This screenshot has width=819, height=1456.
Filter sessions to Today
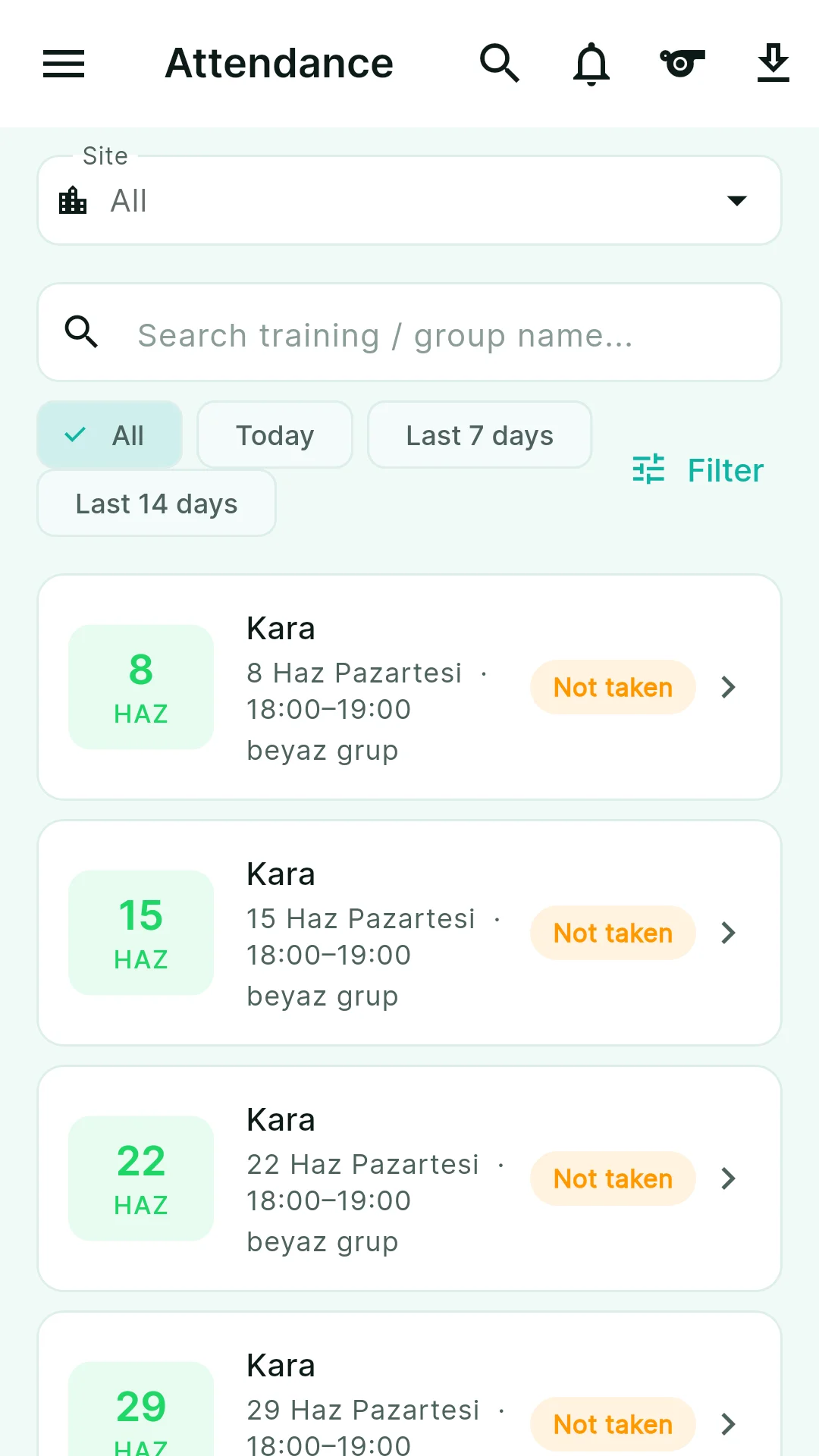pos(275,435)
